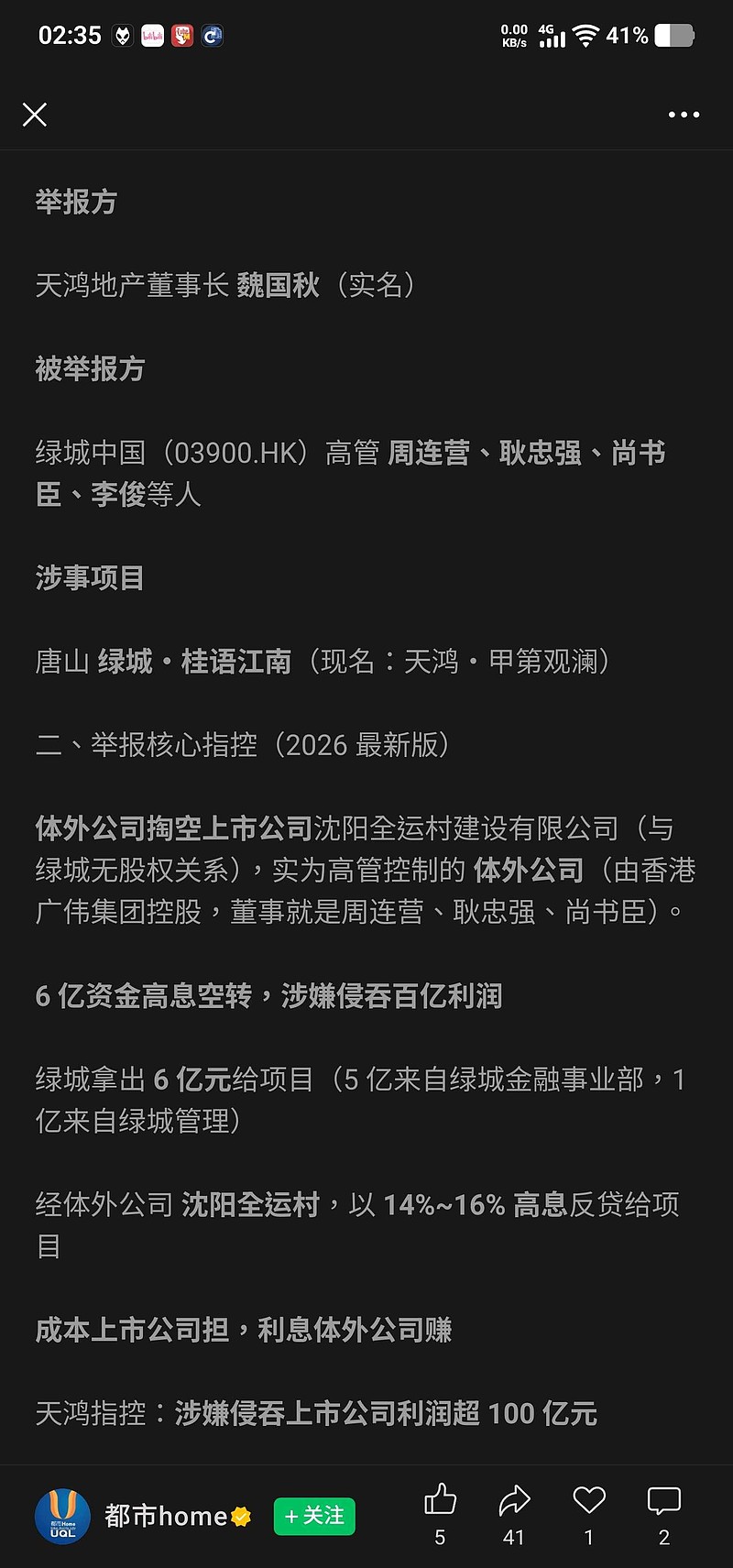The height and width of the screenshot is (1568, 733).
Task: Tap the comment count showing 2
Action: tap(662, 1540)
